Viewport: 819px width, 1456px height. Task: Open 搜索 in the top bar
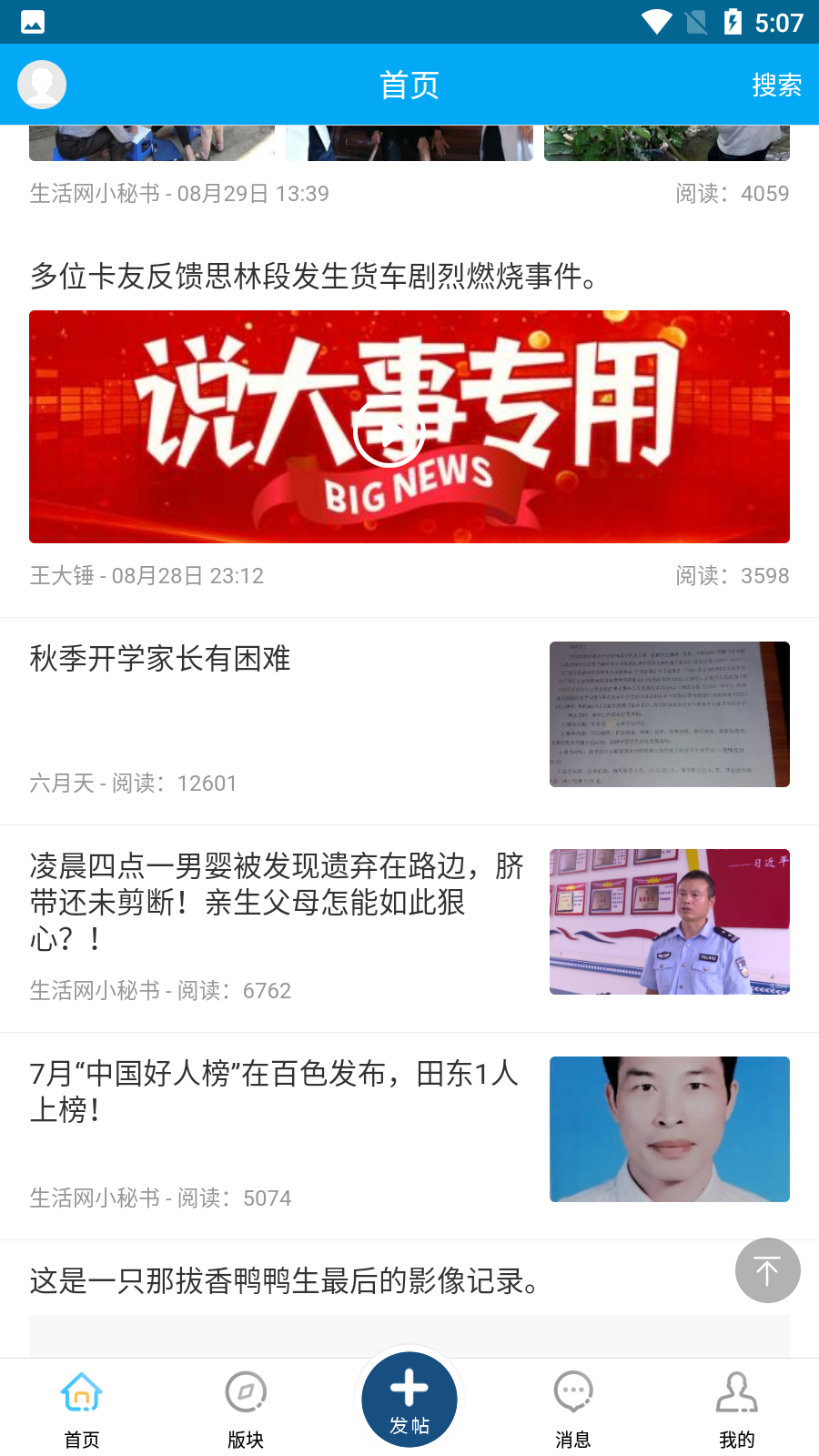tap(776, 85)
